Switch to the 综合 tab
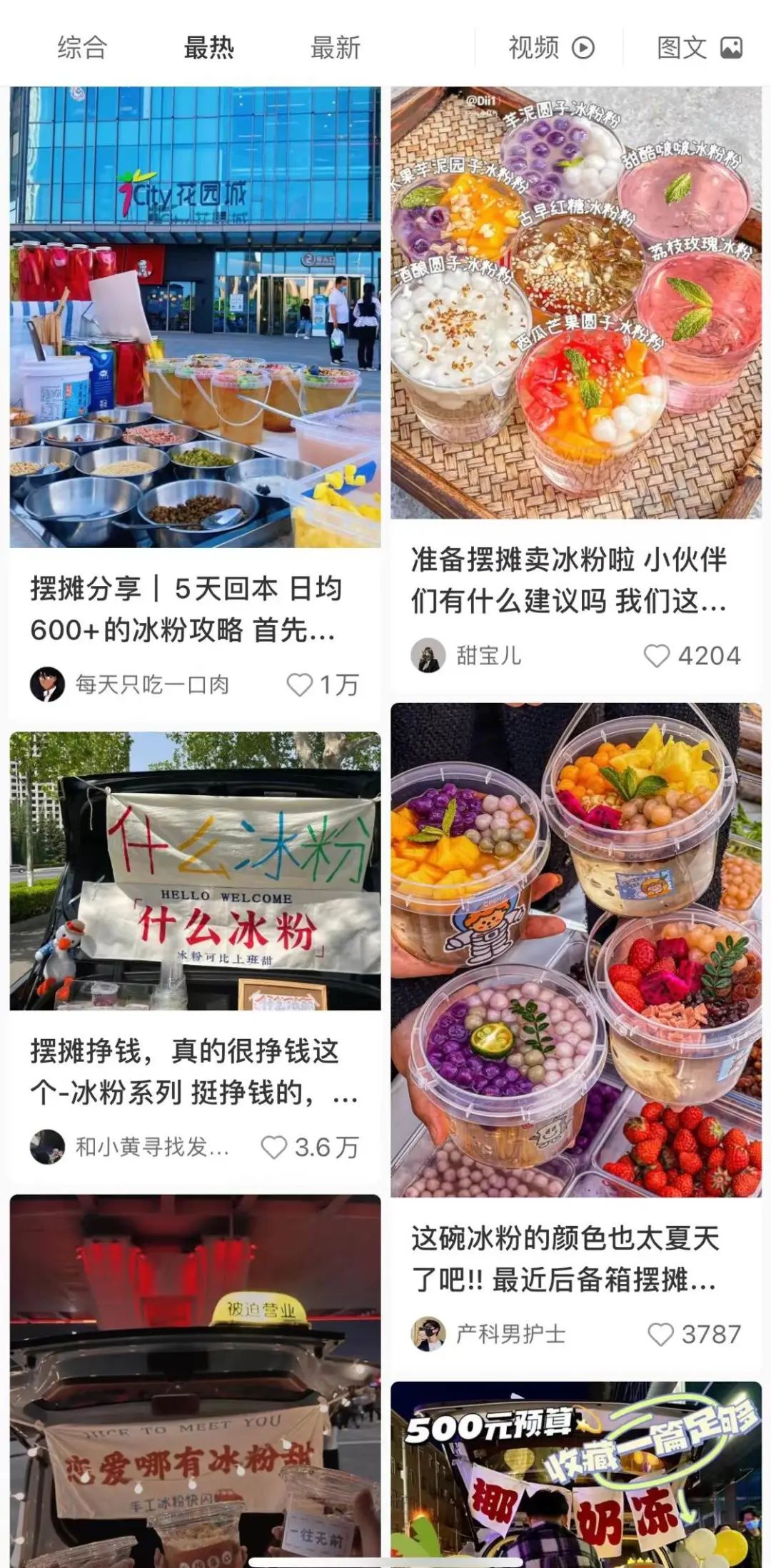Image resolution: width=771 pixels, height=1568 pixels. click(82, 48)
